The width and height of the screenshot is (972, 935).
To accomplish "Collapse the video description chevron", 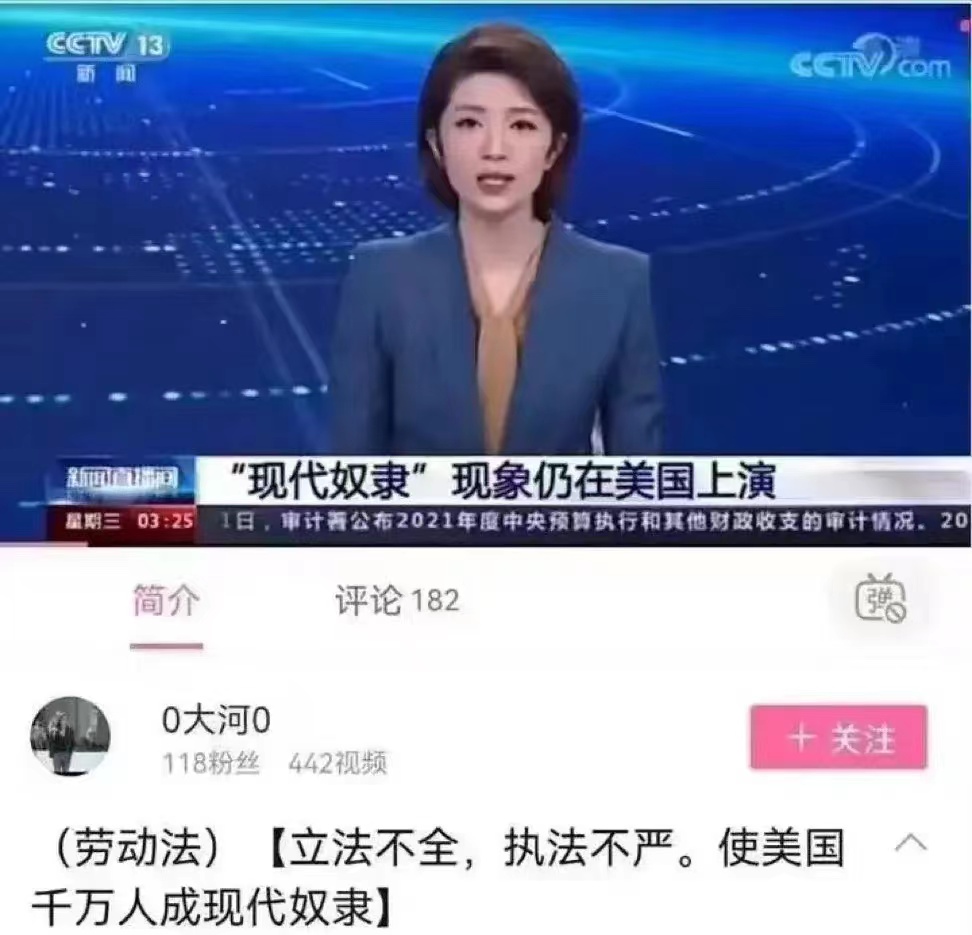I will pos(911,846).
